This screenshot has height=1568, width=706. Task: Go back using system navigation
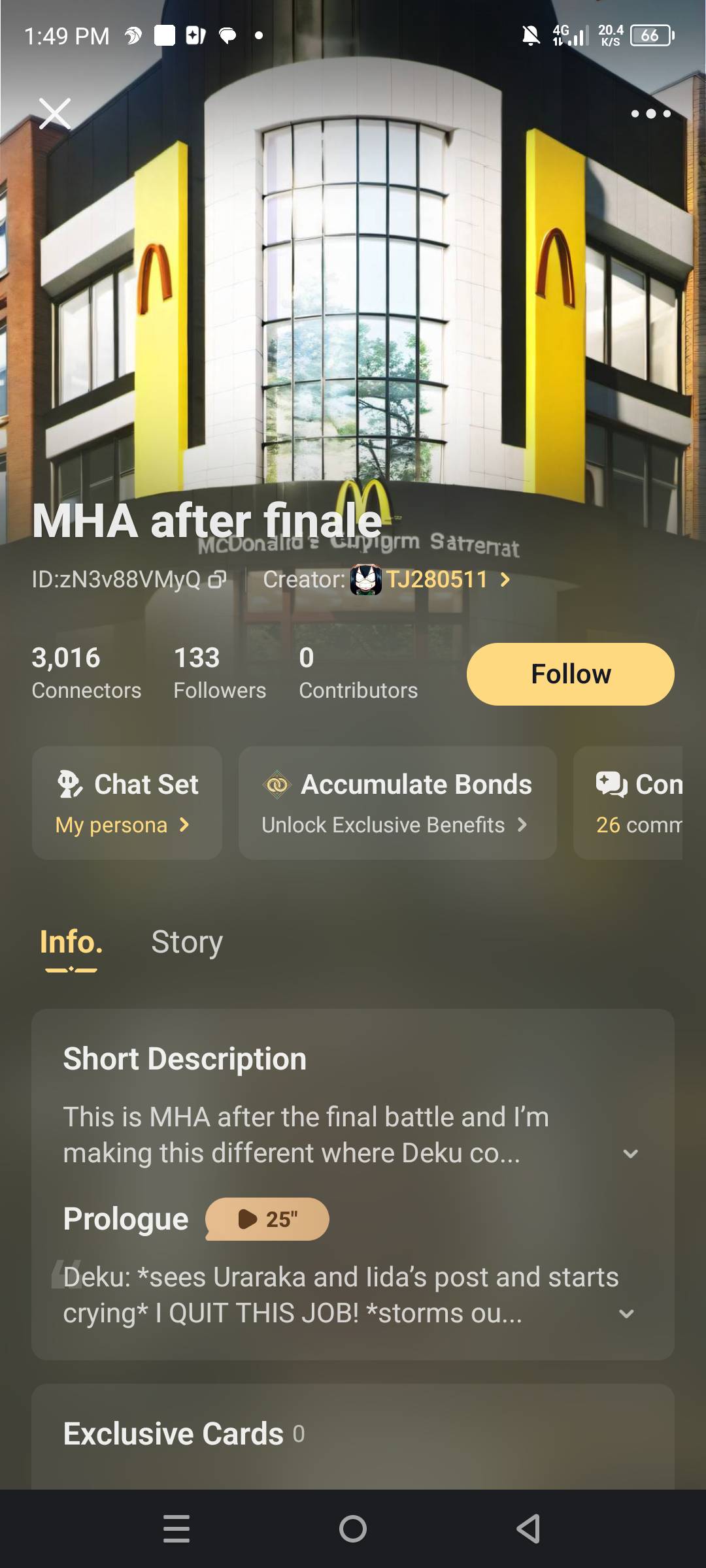[x=528, y=1529]
